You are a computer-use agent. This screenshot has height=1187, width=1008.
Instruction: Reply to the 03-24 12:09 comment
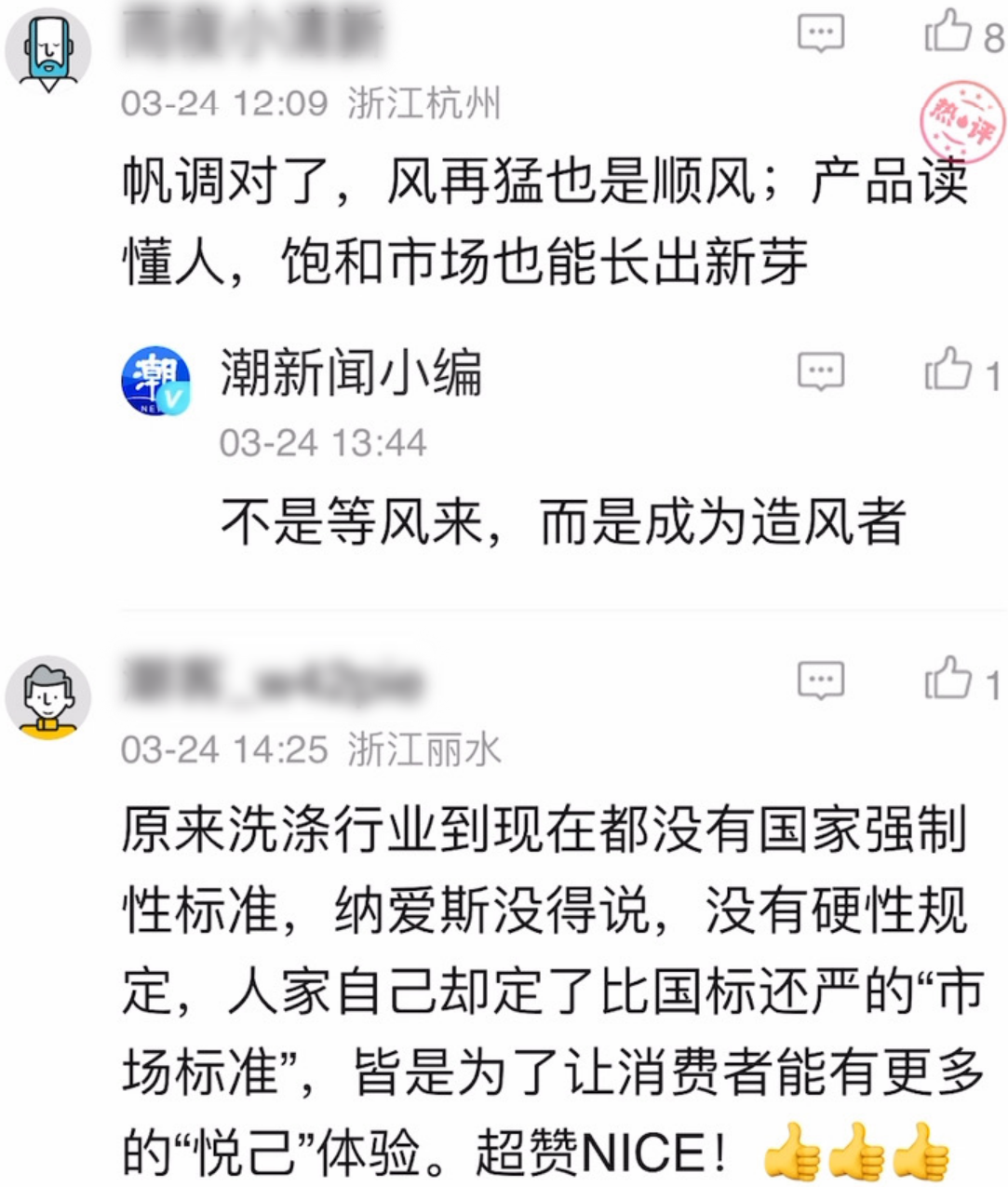click(820, 34)
